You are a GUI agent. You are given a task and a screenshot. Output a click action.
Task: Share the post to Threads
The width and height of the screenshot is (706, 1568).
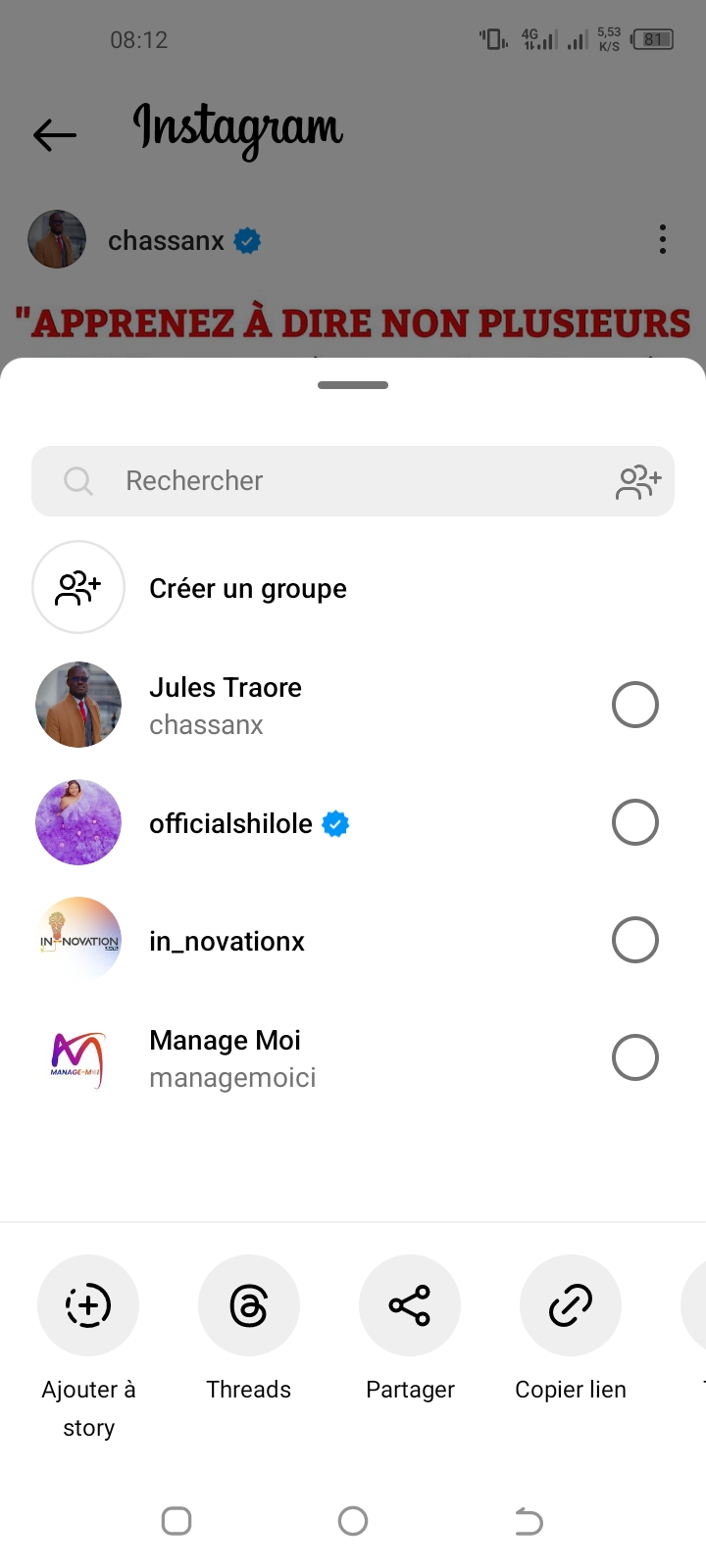tap(249, 1305)
